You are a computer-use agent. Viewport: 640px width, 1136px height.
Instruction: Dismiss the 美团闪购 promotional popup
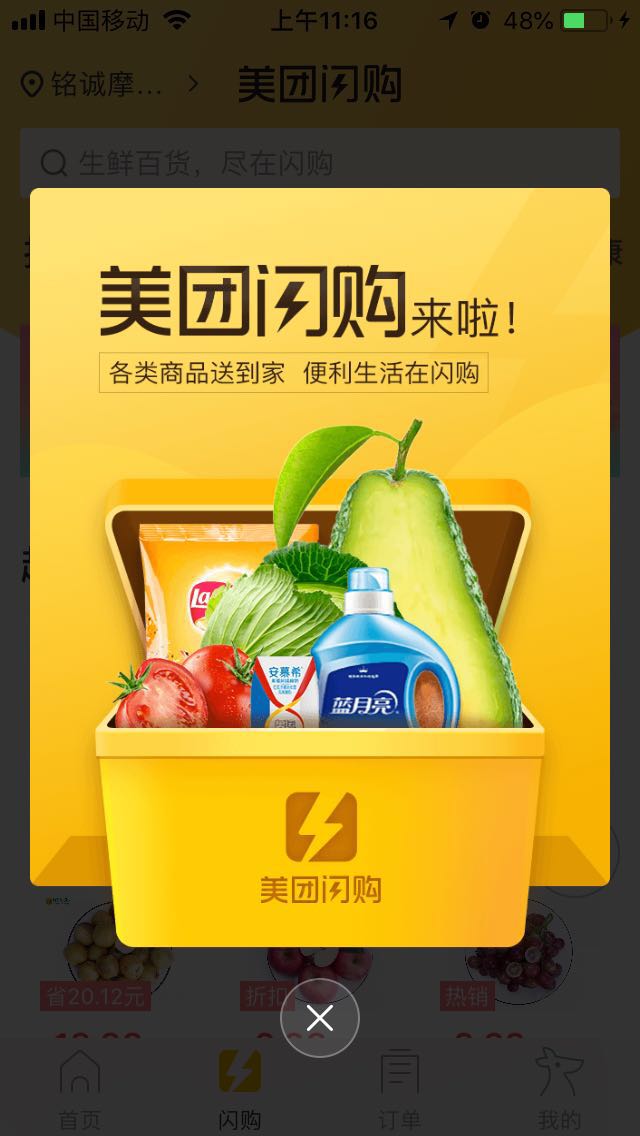click(x=320, y=1018)
